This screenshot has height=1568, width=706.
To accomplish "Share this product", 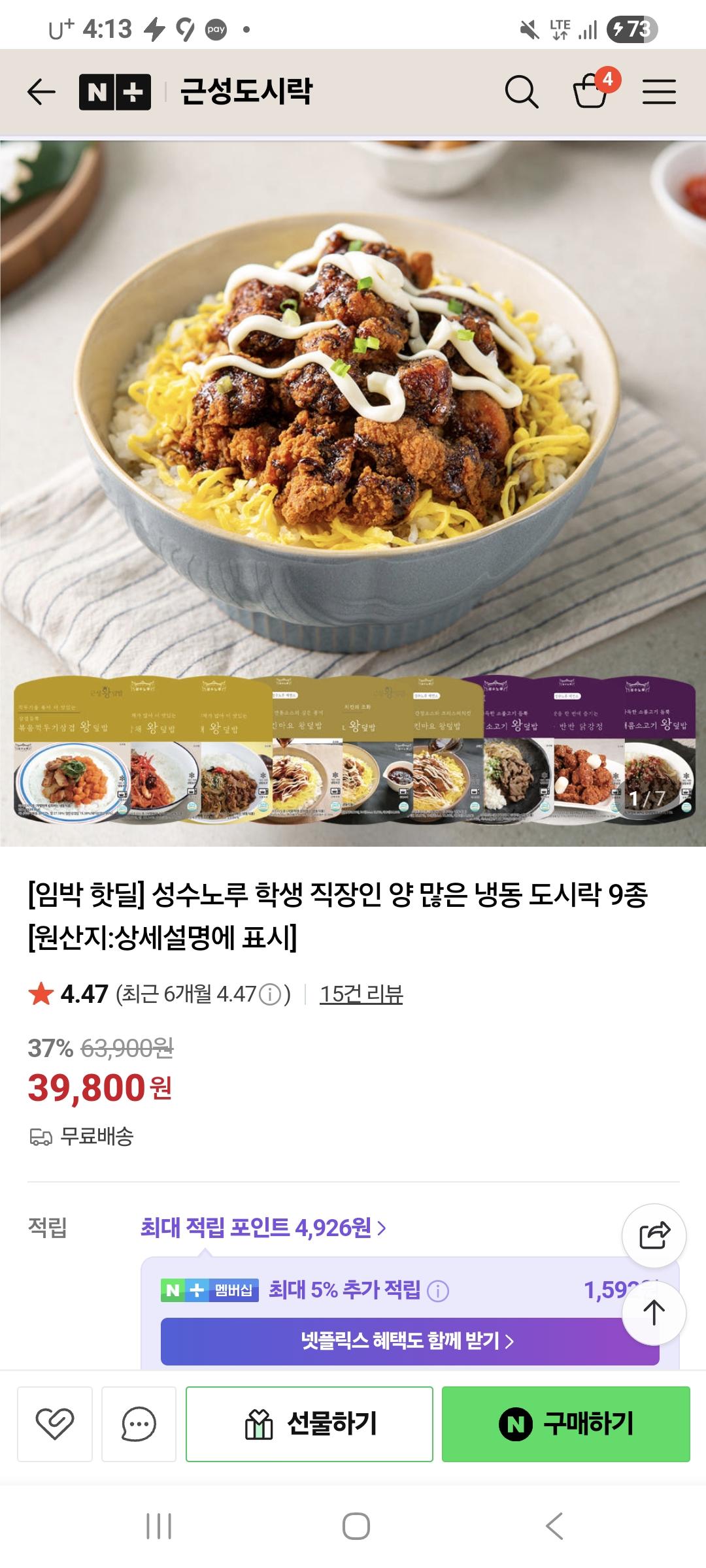I will point(654,1235).
